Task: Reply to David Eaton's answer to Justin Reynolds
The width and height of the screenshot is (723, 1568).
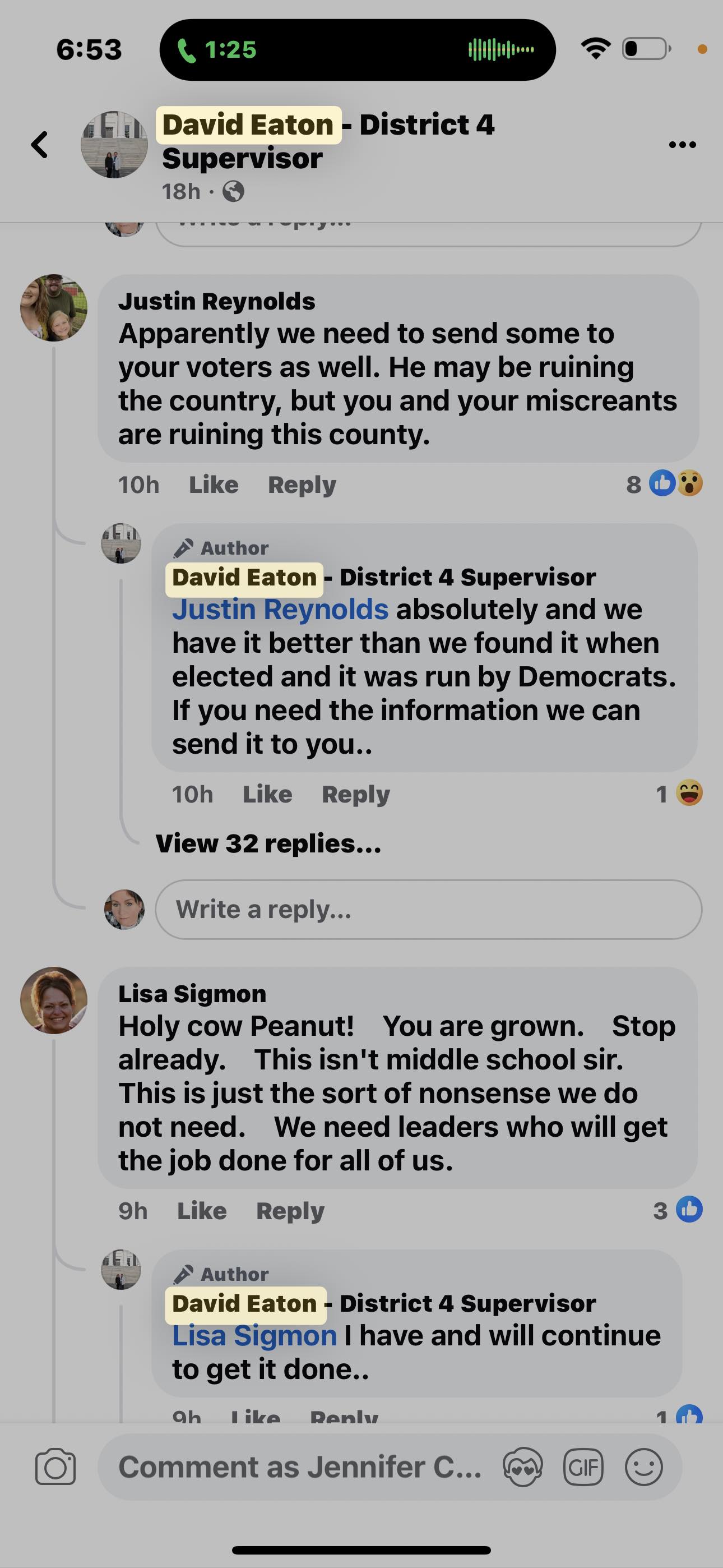Action: [x=355, y=794]
